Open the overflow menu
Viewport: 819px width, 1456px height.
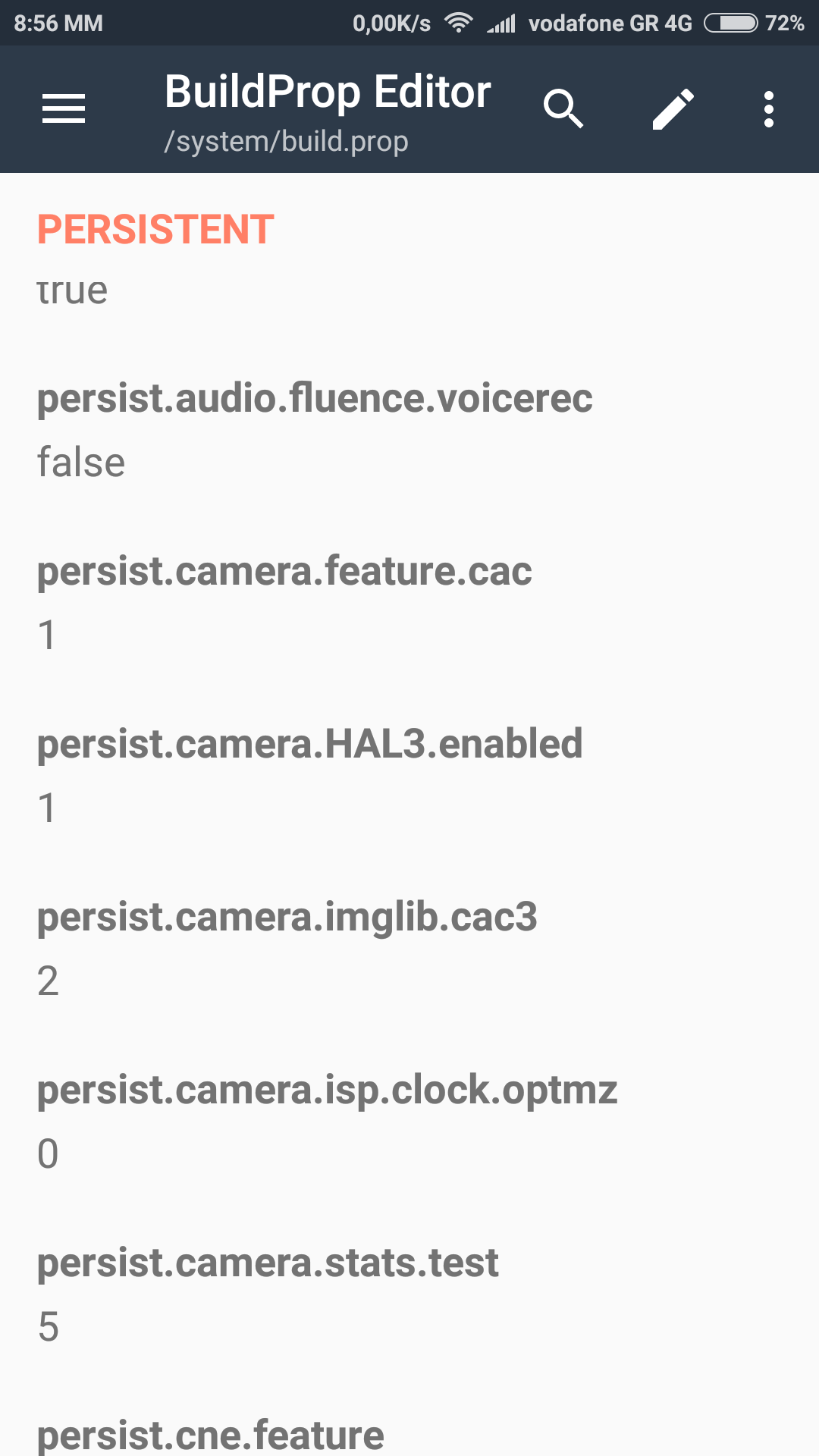pos(768,109)
